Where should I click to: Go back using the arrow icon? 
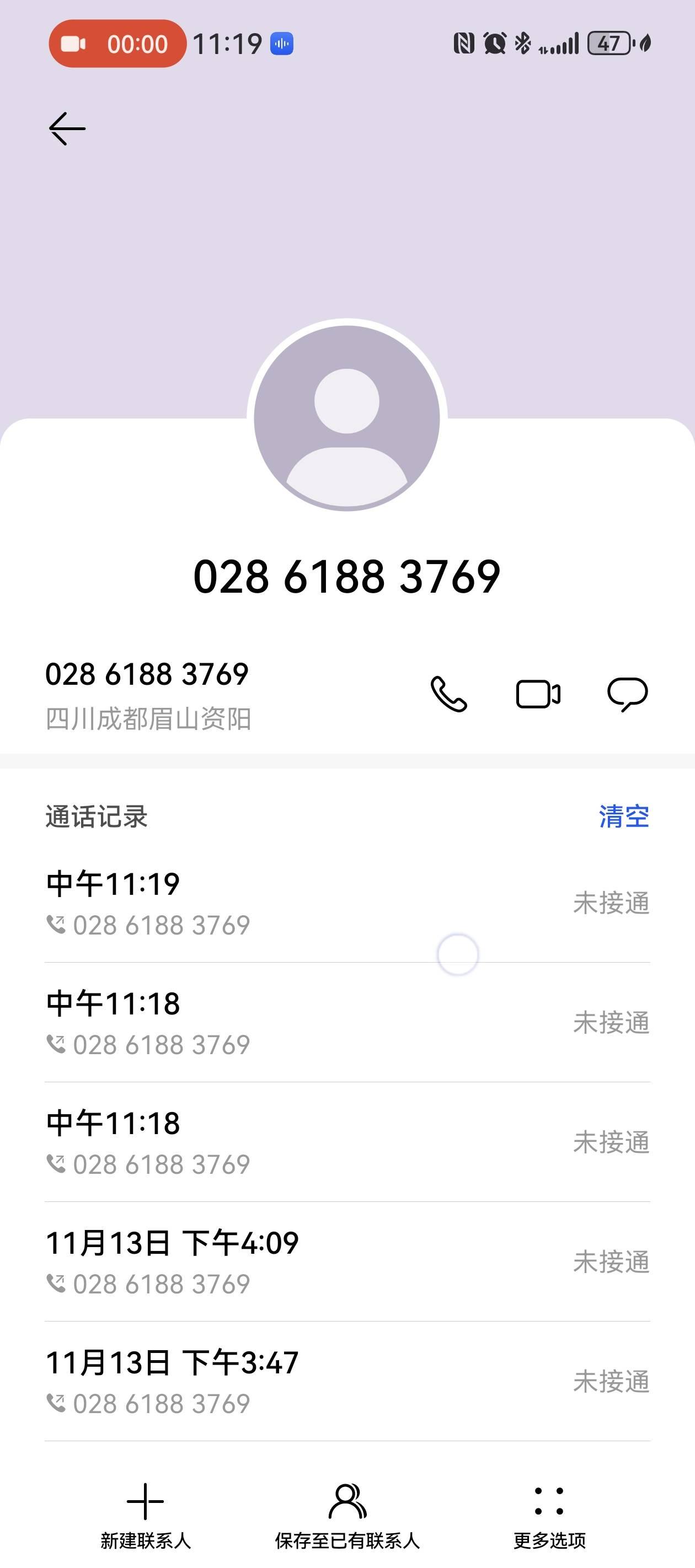point(67,128)
